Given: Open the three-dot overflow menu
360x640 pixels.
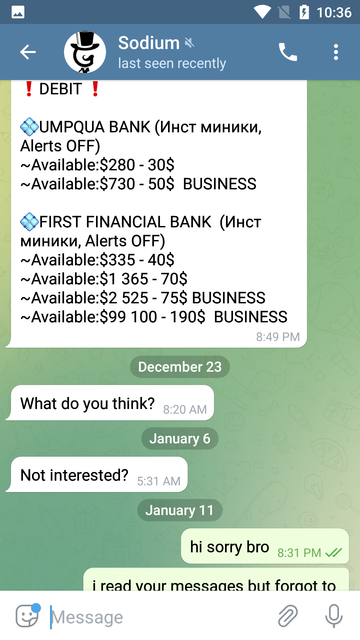Looking at the screenshot, I should pos(336,52).
